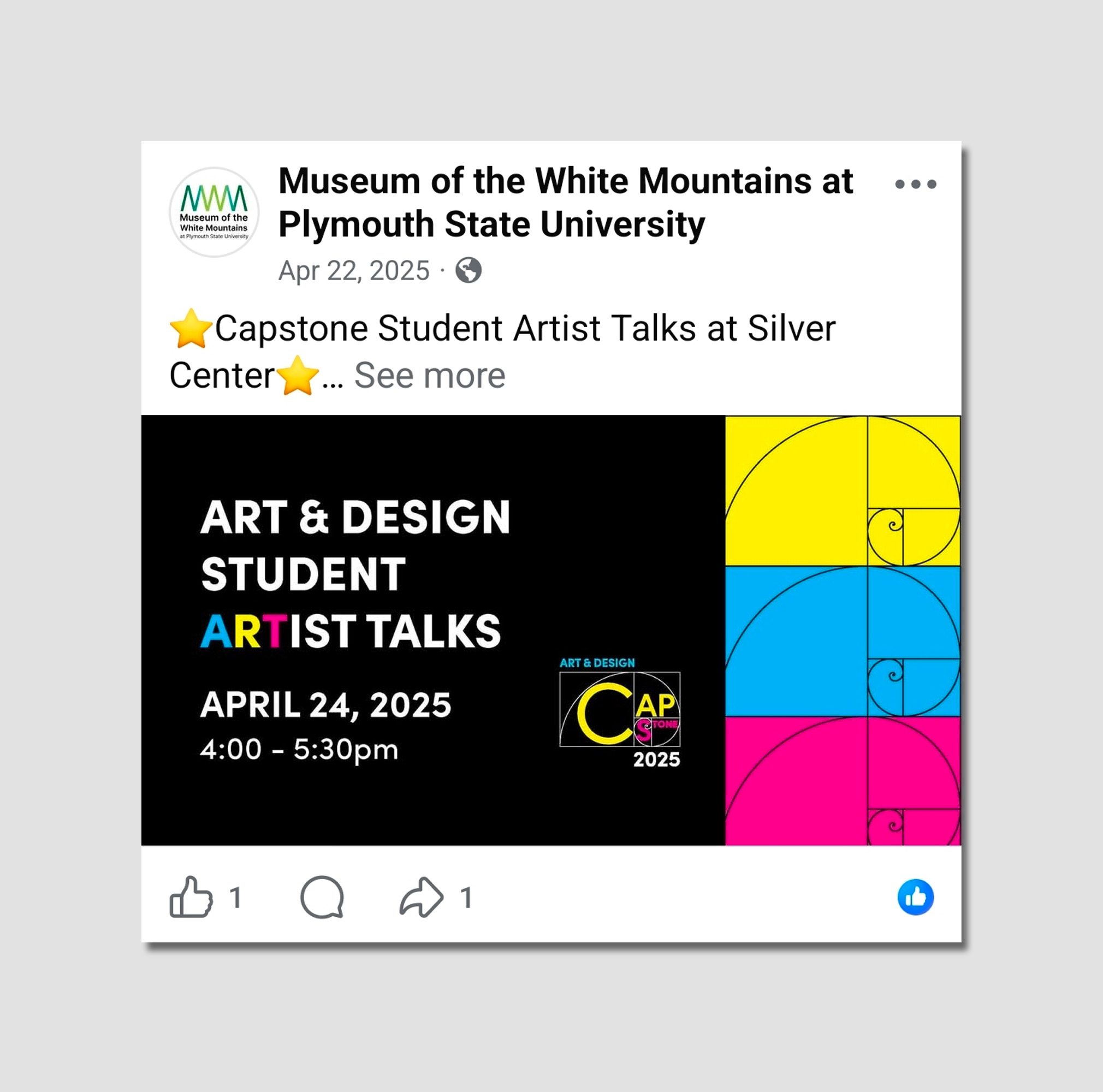Expand the post text with See more
This screenshot has width=1103, height=1092.
[429, 376]
